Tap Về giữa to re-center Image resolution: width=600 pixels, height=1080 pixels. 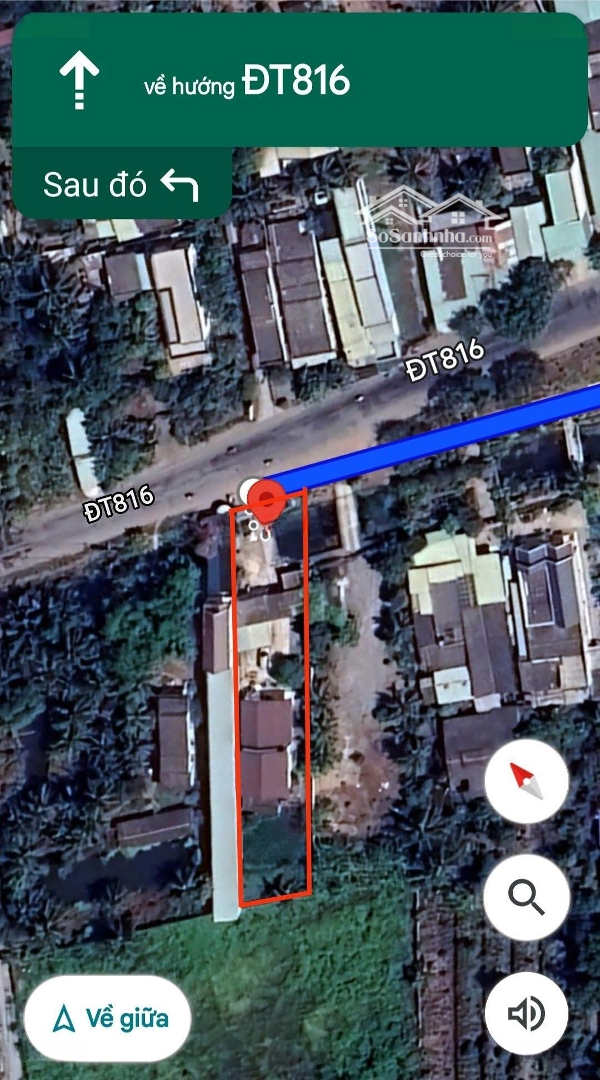point(107,1018)
